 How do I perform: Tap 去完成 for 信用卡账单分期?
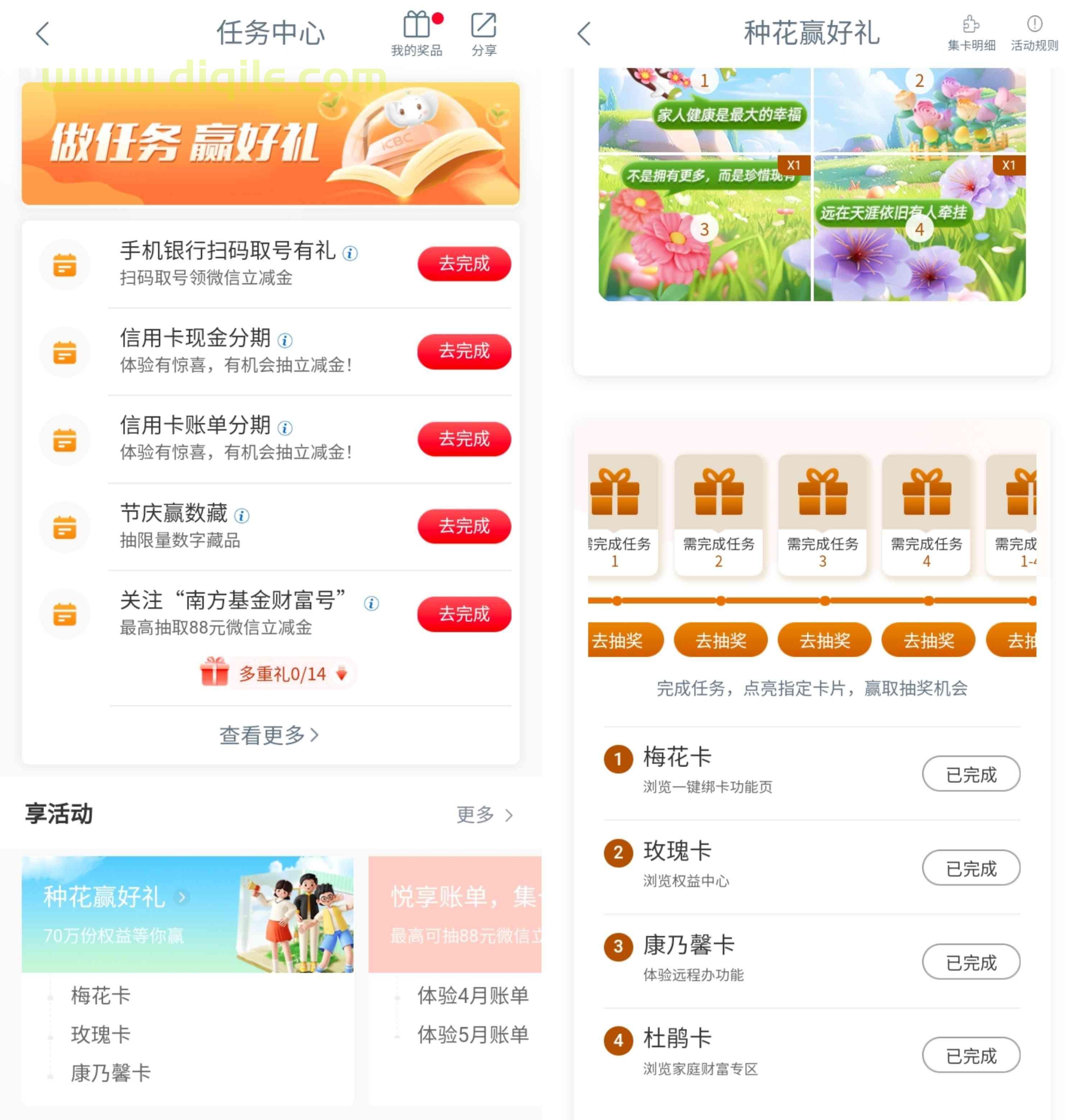point(463,439)
